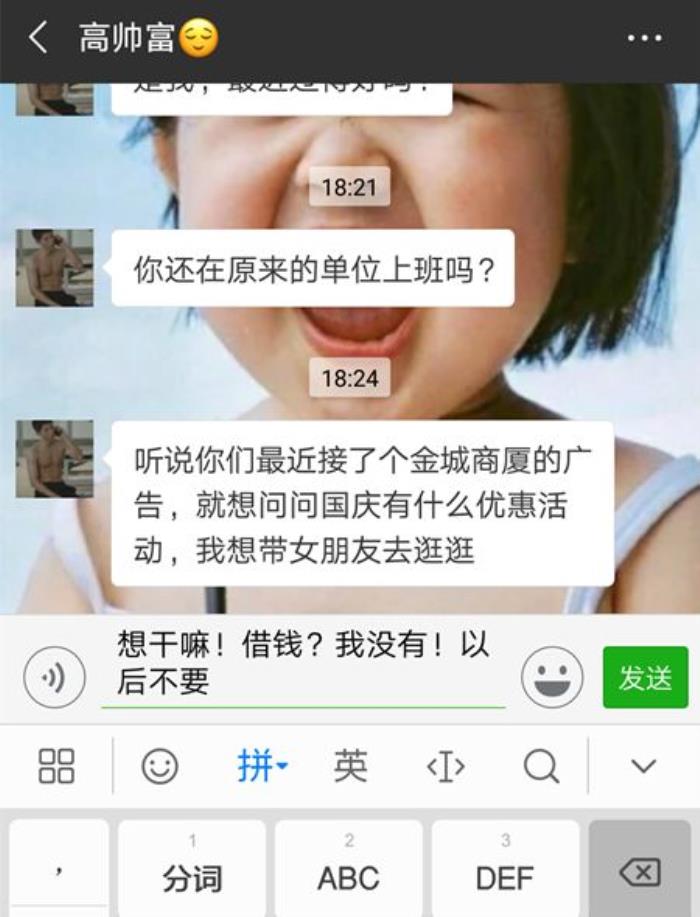Focus the message text field
The height and width of the screenshot is (917, 700).
pyautogui.click(x=303, y=664)
